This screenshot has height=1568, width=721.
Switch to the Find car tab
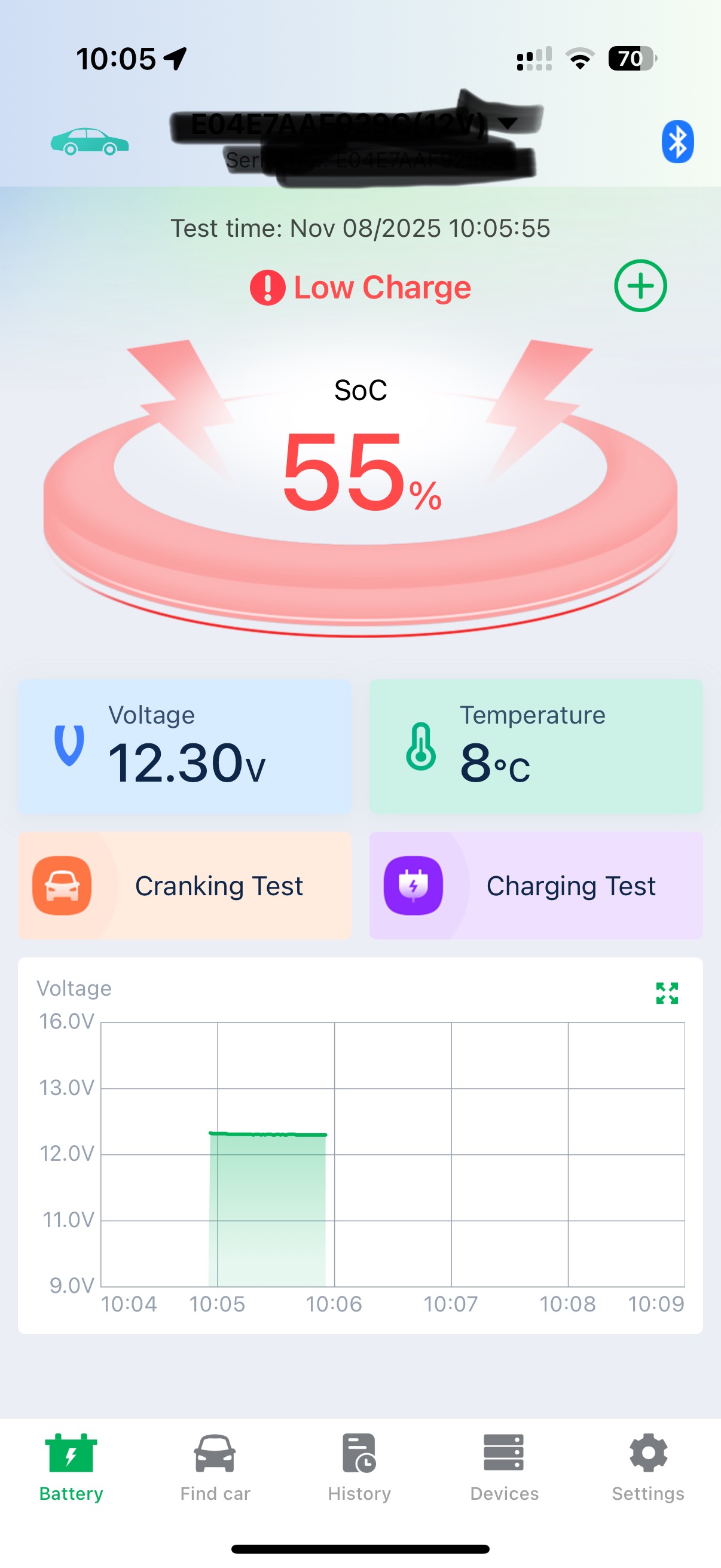tap(215, 1468)
